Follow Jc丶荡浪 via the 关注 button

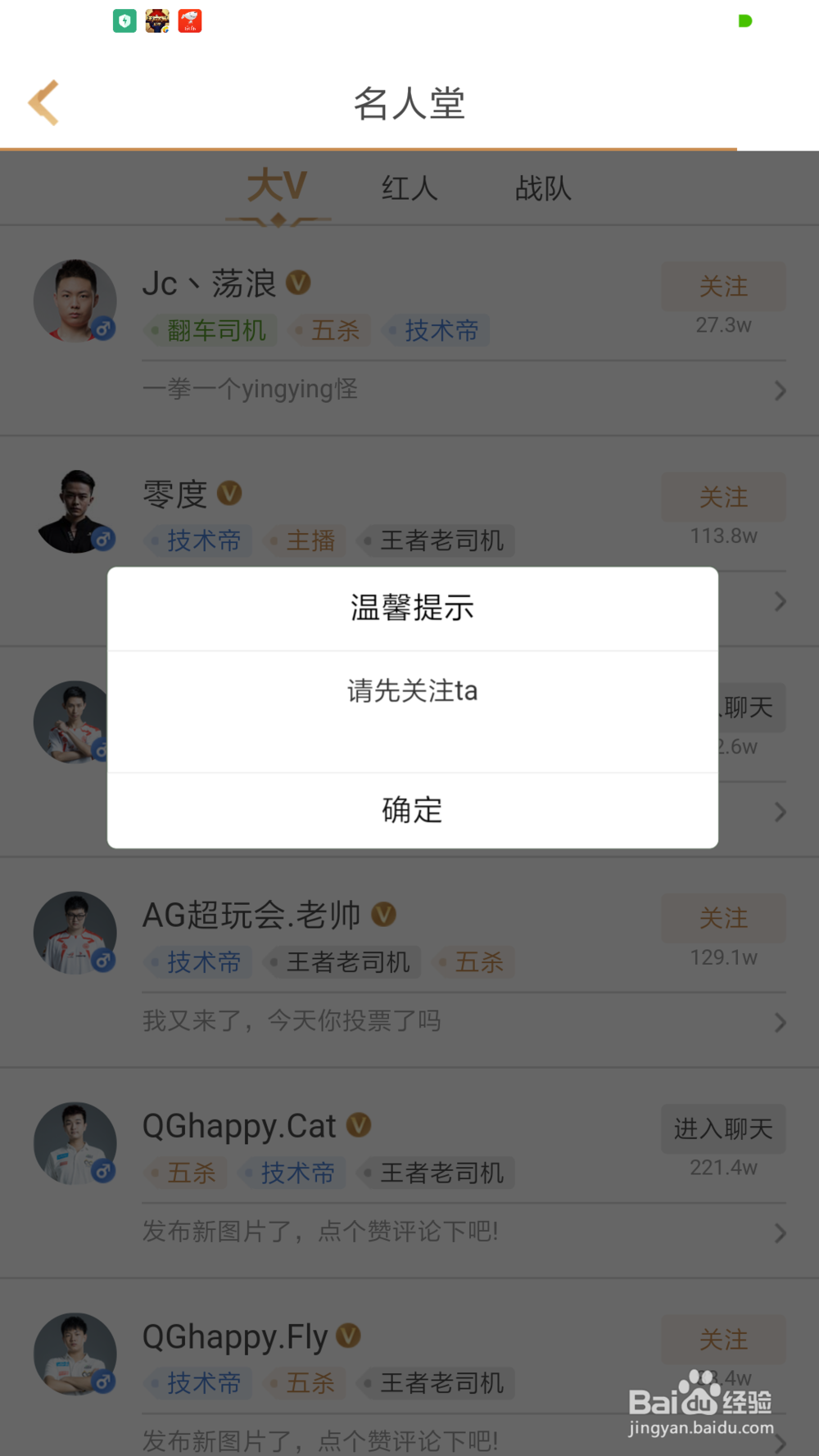pyautogui.click(x=723, y=287)
